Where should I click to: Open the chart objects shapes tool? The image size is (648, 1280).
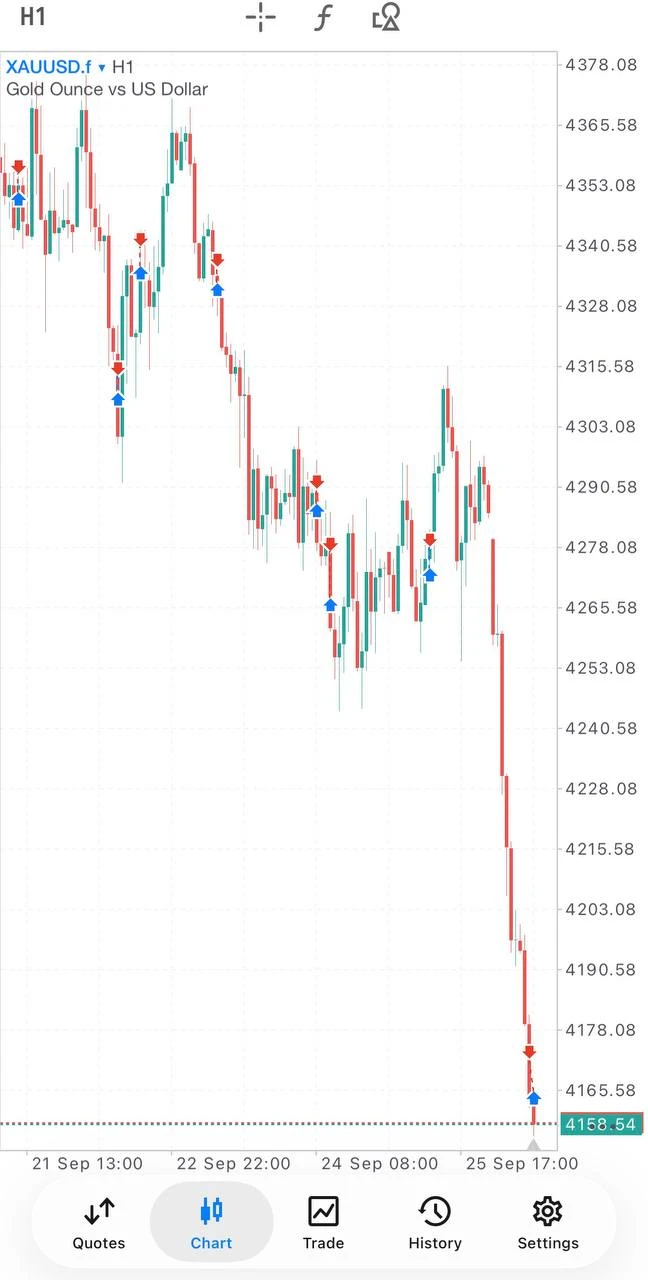point(385,17)
